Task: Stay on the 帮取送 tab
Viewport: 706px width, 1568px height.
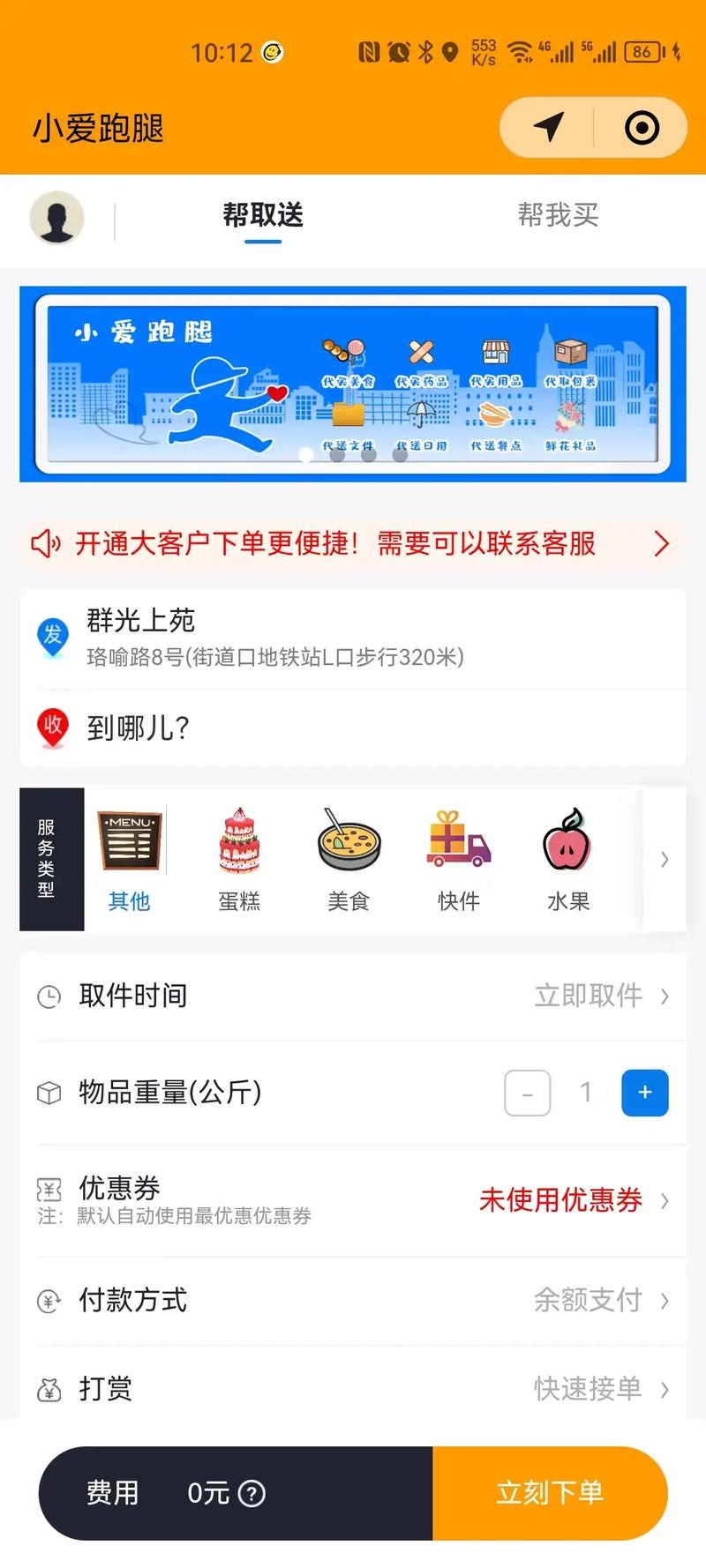Action: 262,215
